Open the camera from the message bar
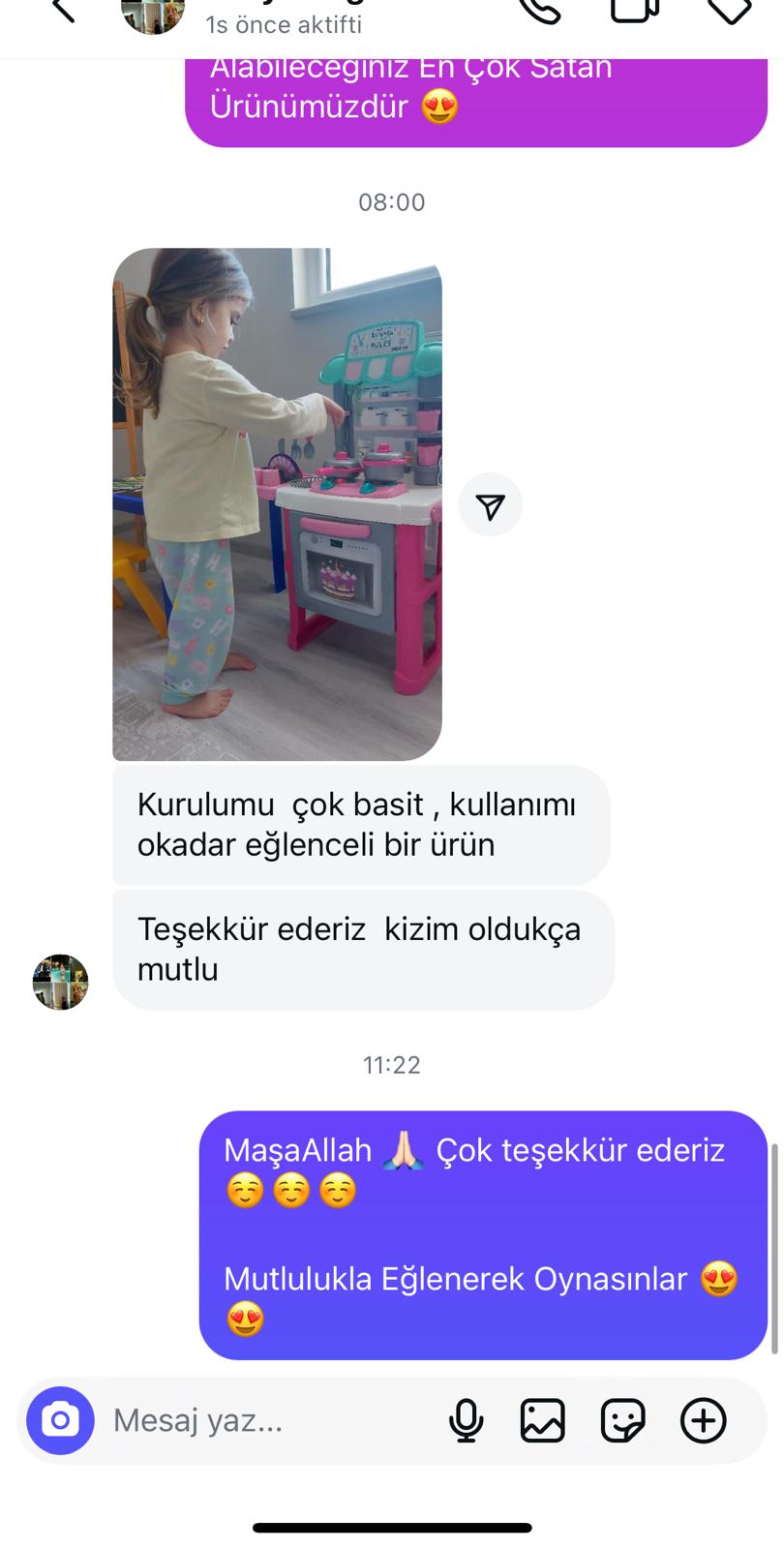The height and width of the screenshot is (1549, 784). [x=60, y=1420]
